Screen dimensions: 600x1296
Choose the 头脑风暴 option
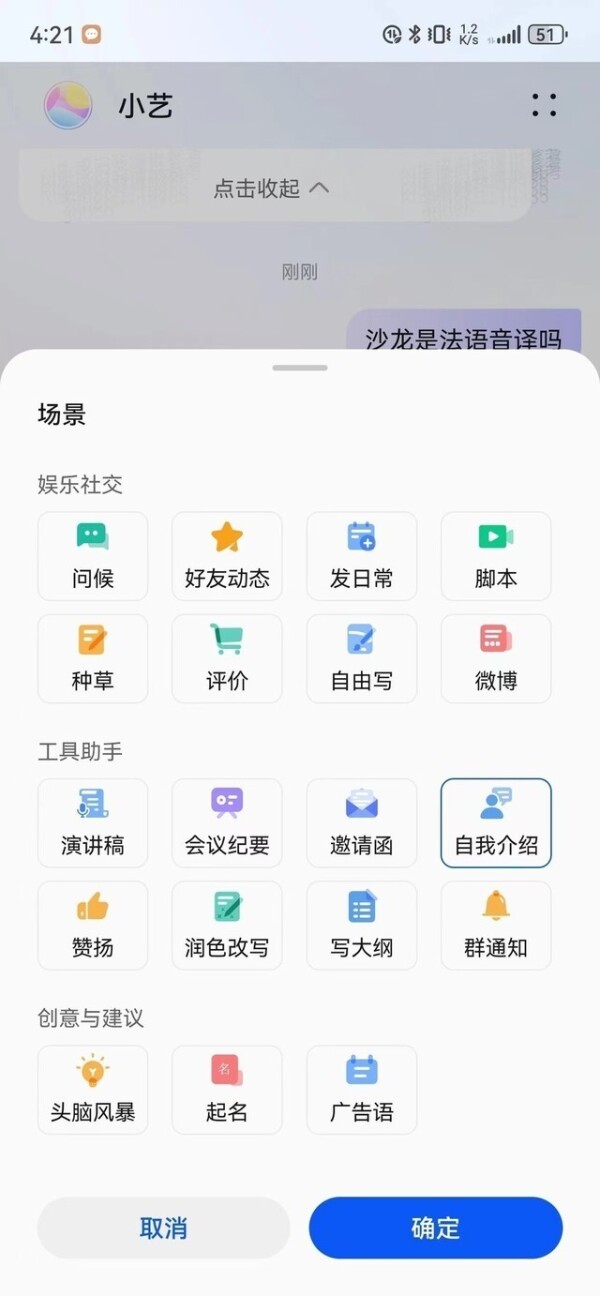point(93,1090)
